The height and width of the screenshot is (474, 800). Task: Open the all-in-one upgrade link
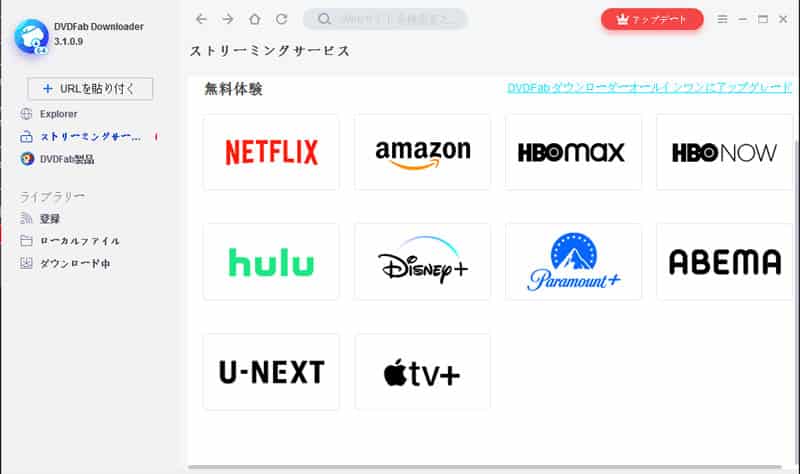(649, 88)
